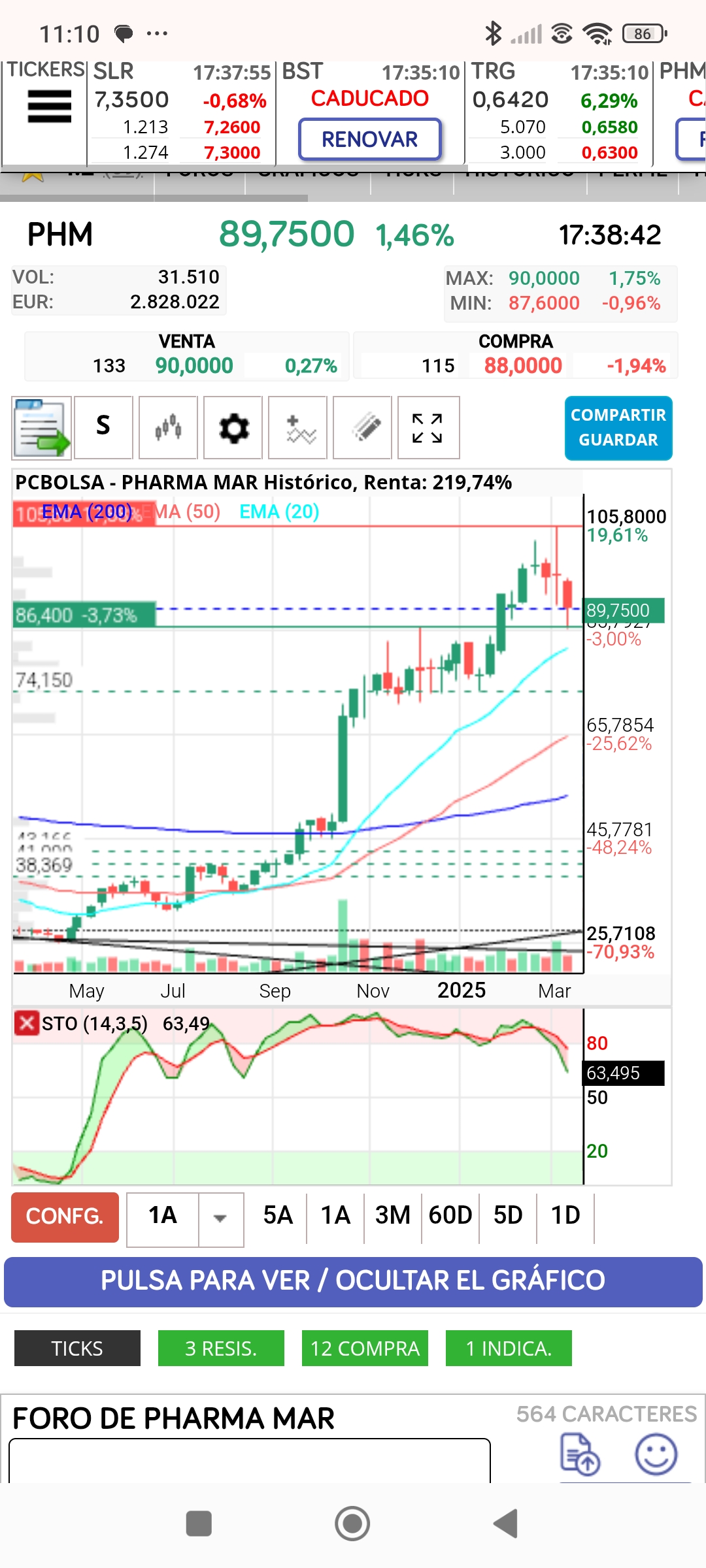
Task: Open the 12 COMPRA button
Action: pyautogui.click(x=365, y=1348)
